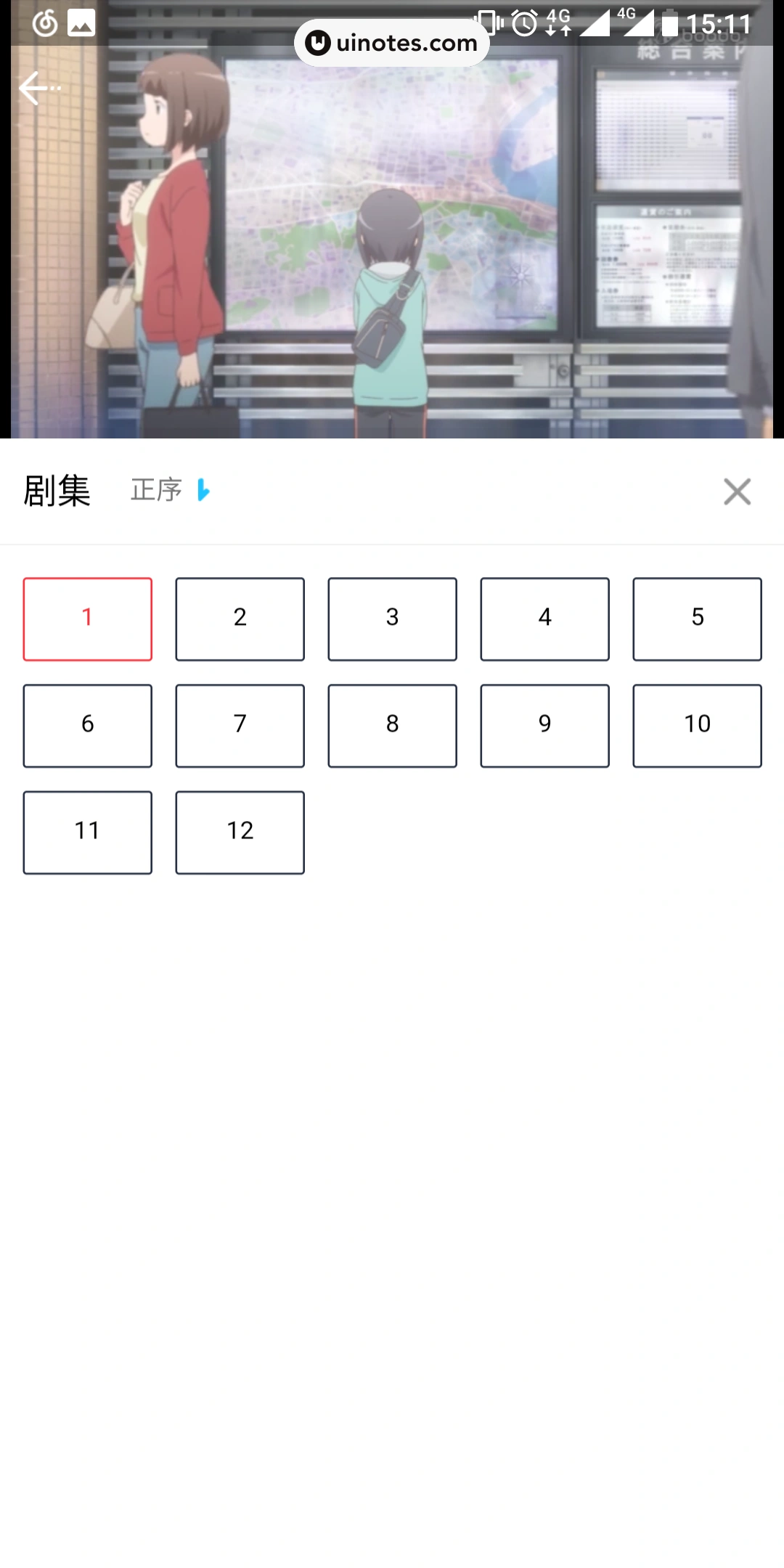
Task: Select episode 1
Action: [88, 619]
